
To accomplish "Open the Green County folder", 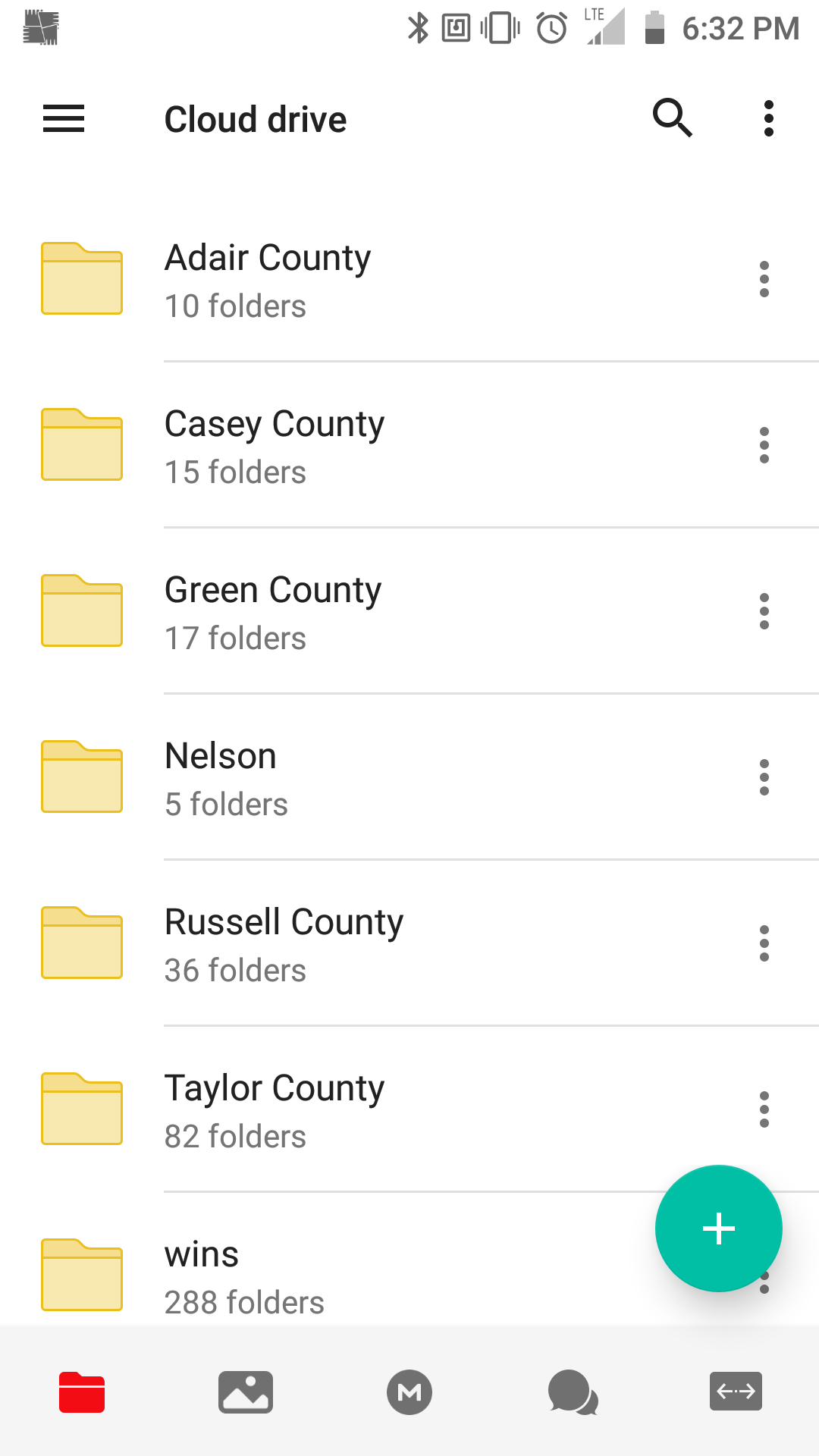I will point(409,611).
